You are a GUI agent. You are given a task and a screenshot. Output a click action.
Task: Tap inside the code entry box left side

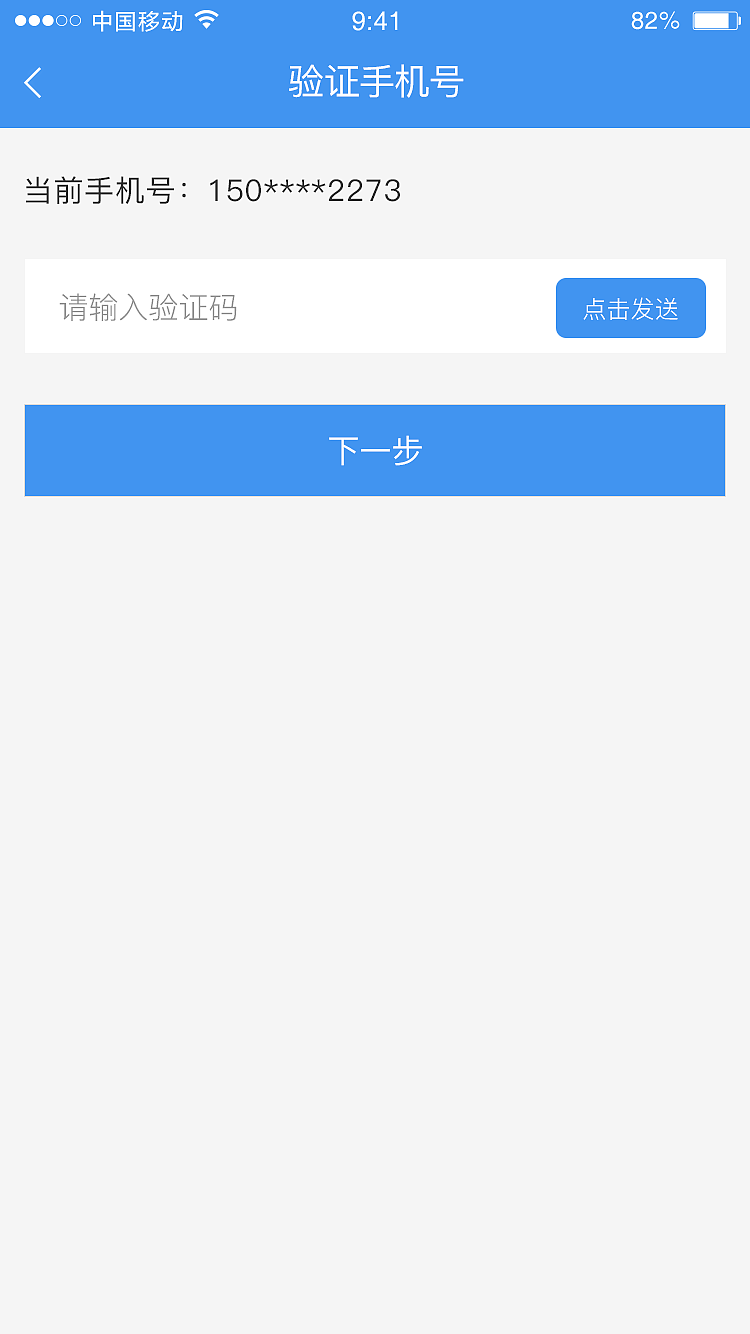(120, 307)
